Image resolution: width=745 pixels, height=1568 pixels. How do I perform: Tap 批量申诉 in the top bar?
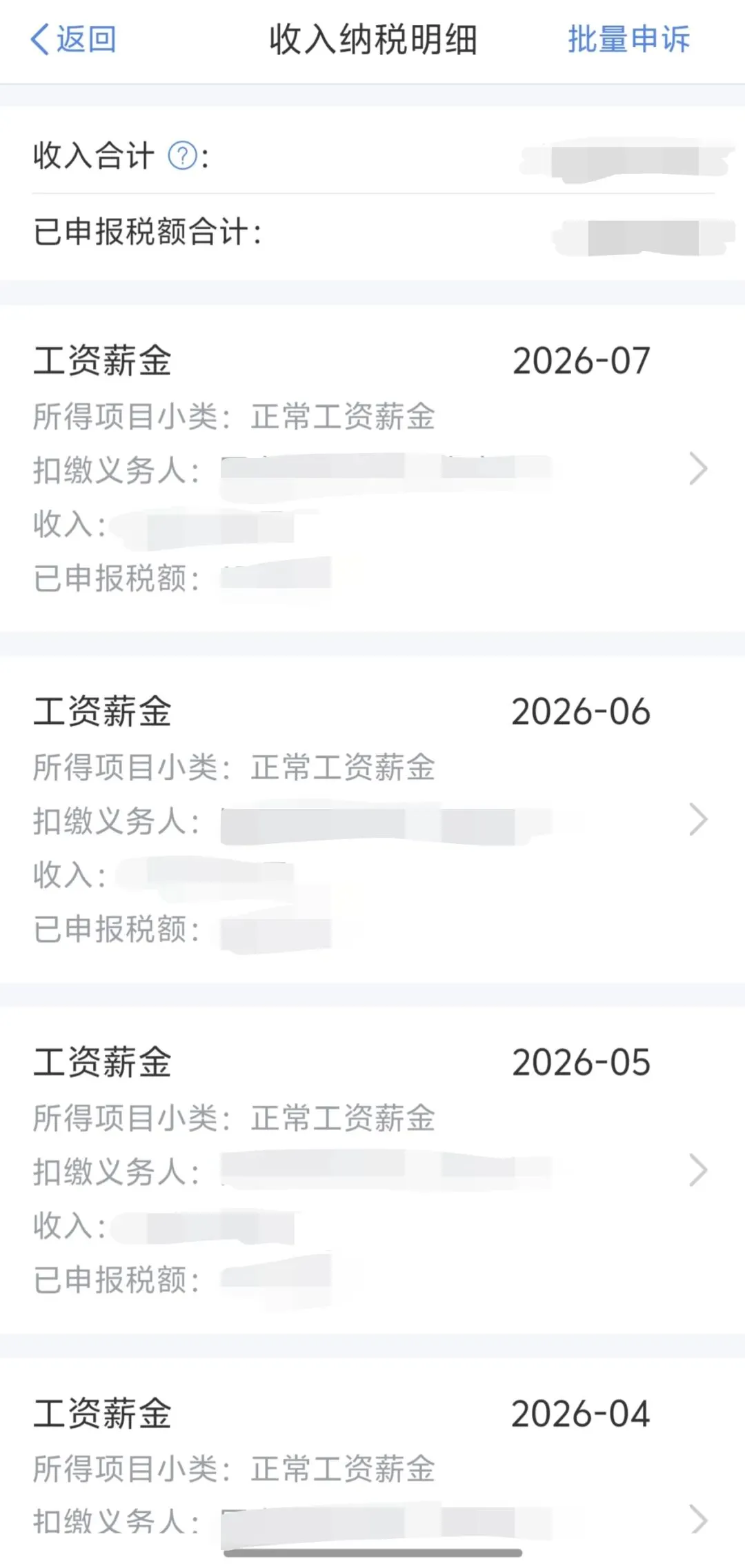628,39
